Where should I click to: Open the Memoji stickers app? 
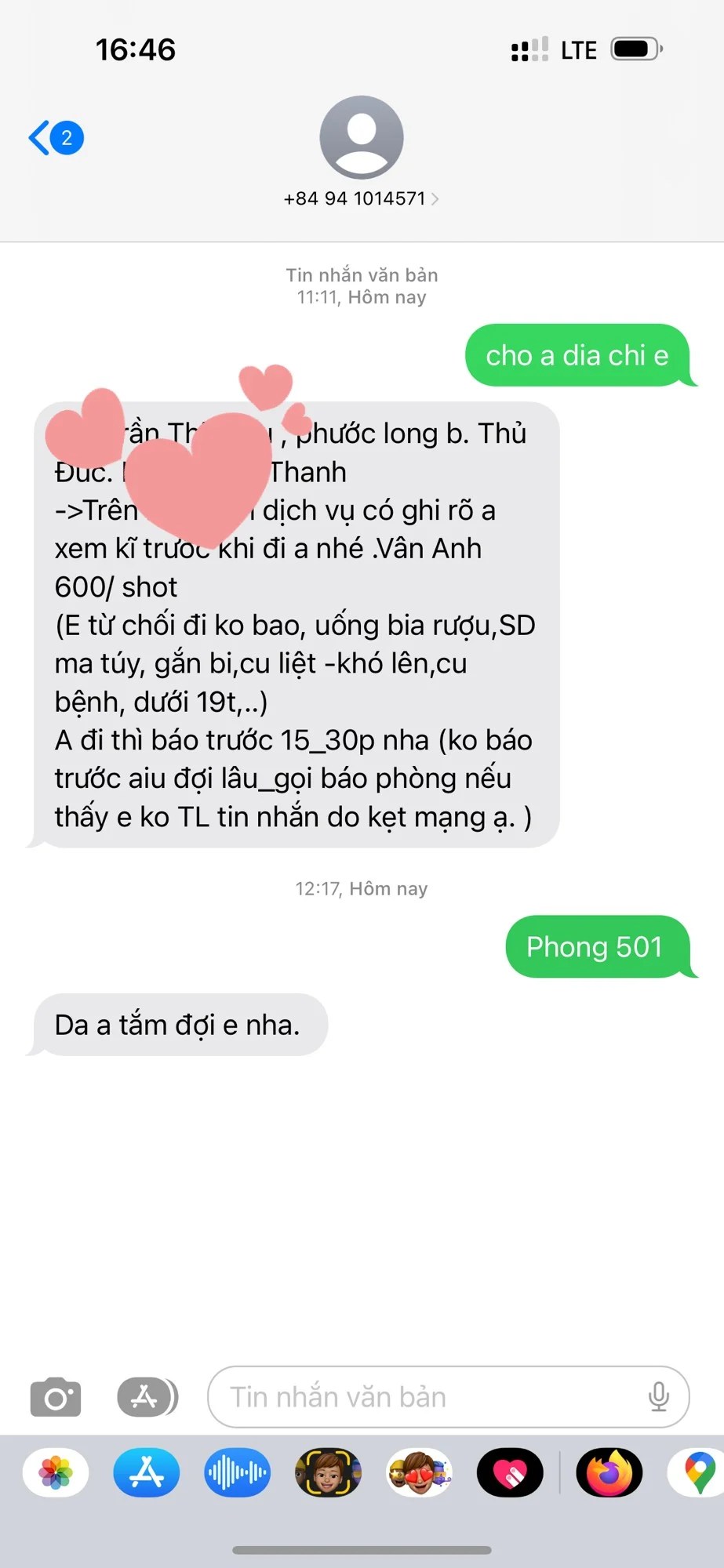pyautogui.click(x=420, y=1473)
